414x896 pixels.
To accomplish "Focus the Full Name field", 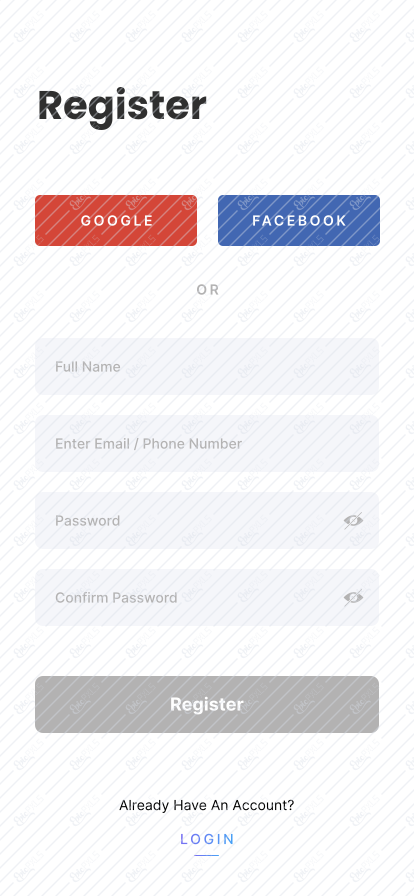I will 207,366.
